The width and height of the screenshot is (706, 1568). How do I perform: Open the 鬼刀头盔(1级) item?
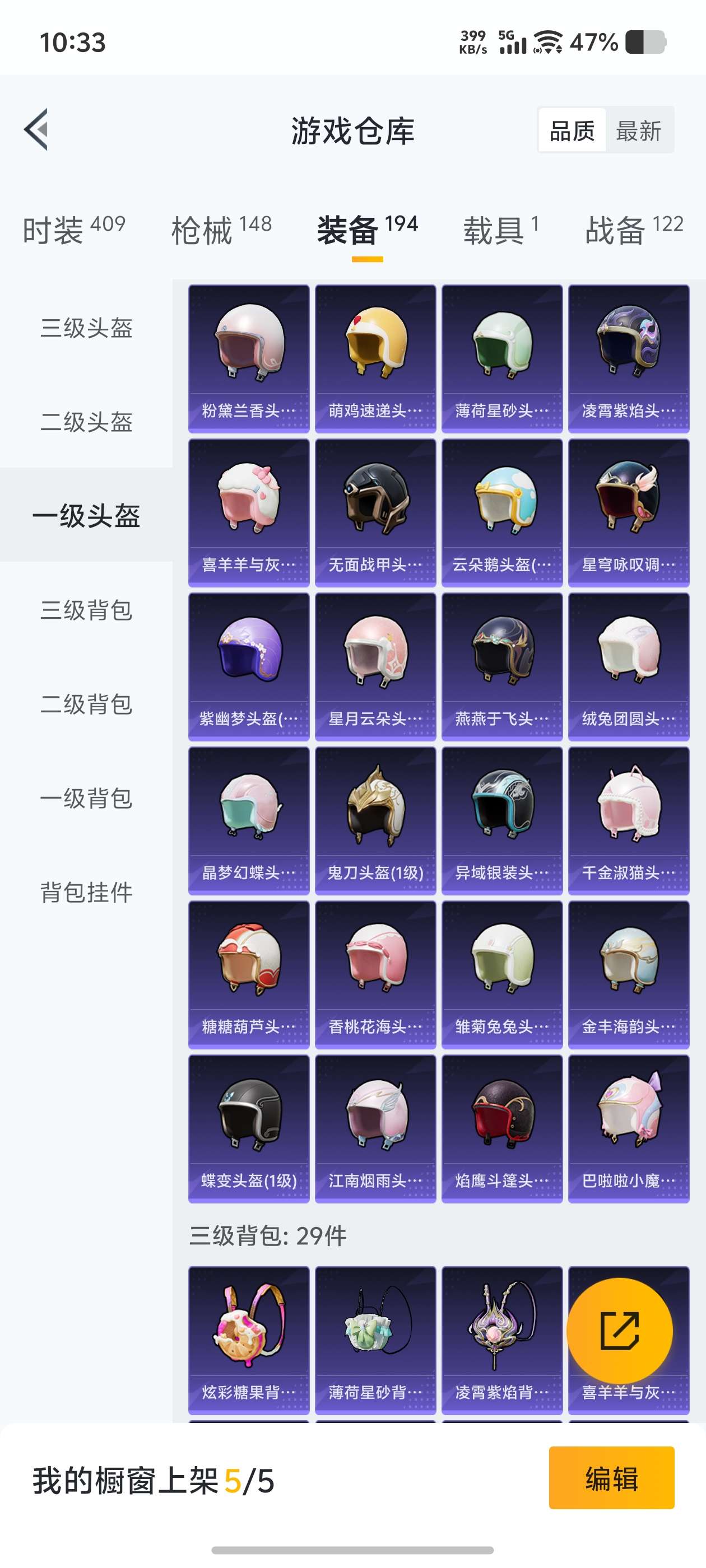[375, 820]
